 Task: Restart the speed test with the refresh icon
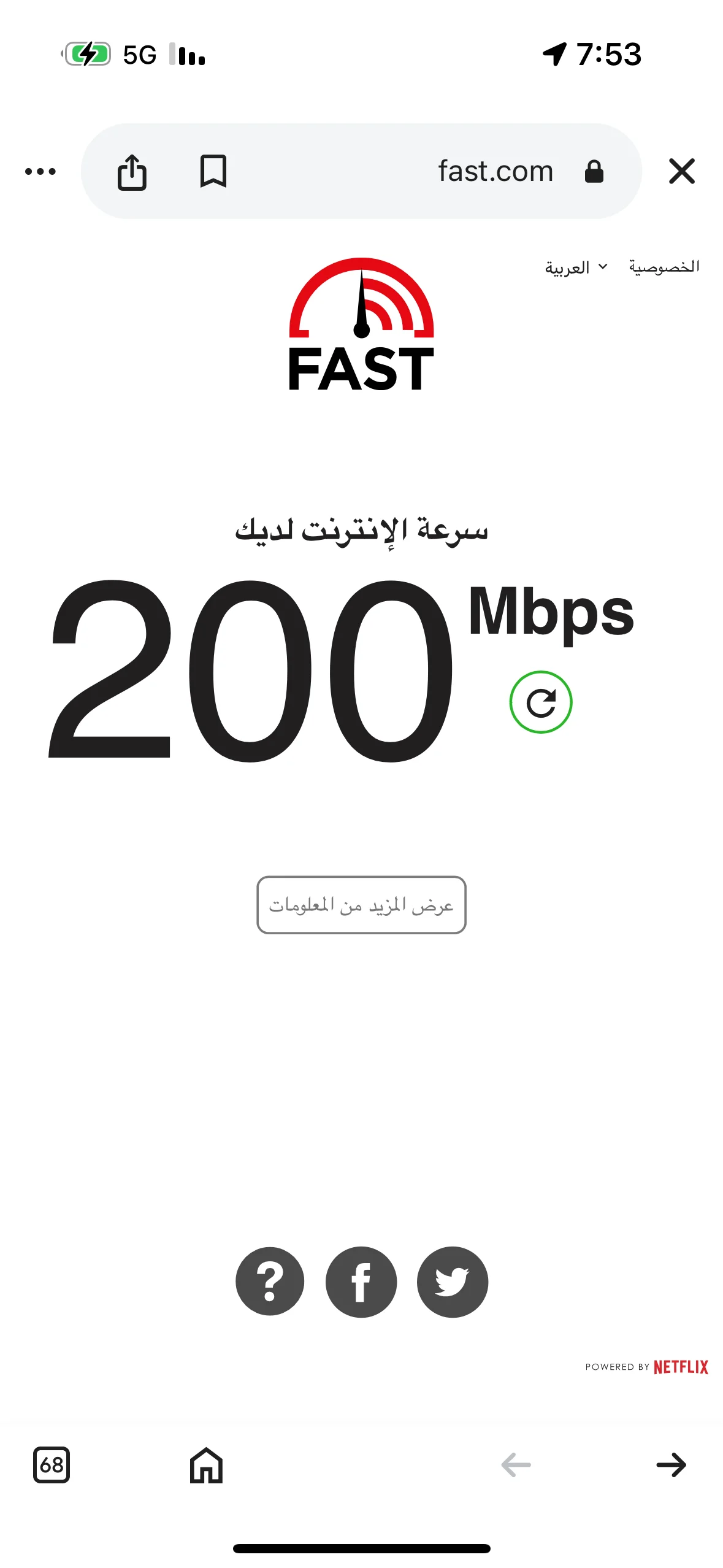pyautogui.click(x=540, y=702)
